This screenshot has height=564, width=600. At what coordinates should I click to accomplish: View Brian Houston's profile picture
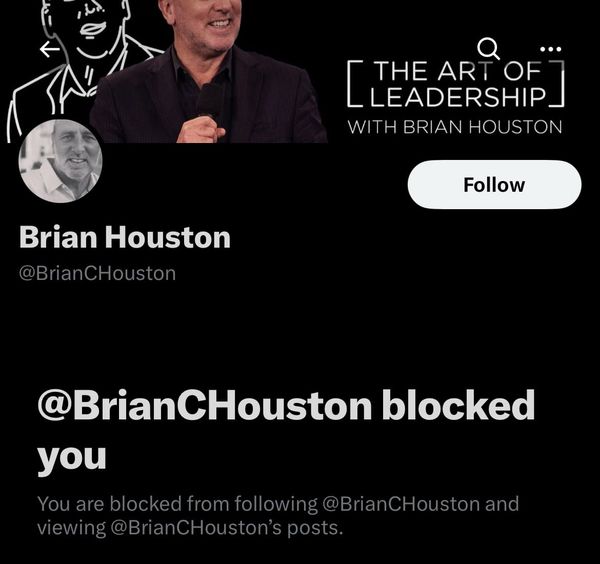[x=60, y=162]
